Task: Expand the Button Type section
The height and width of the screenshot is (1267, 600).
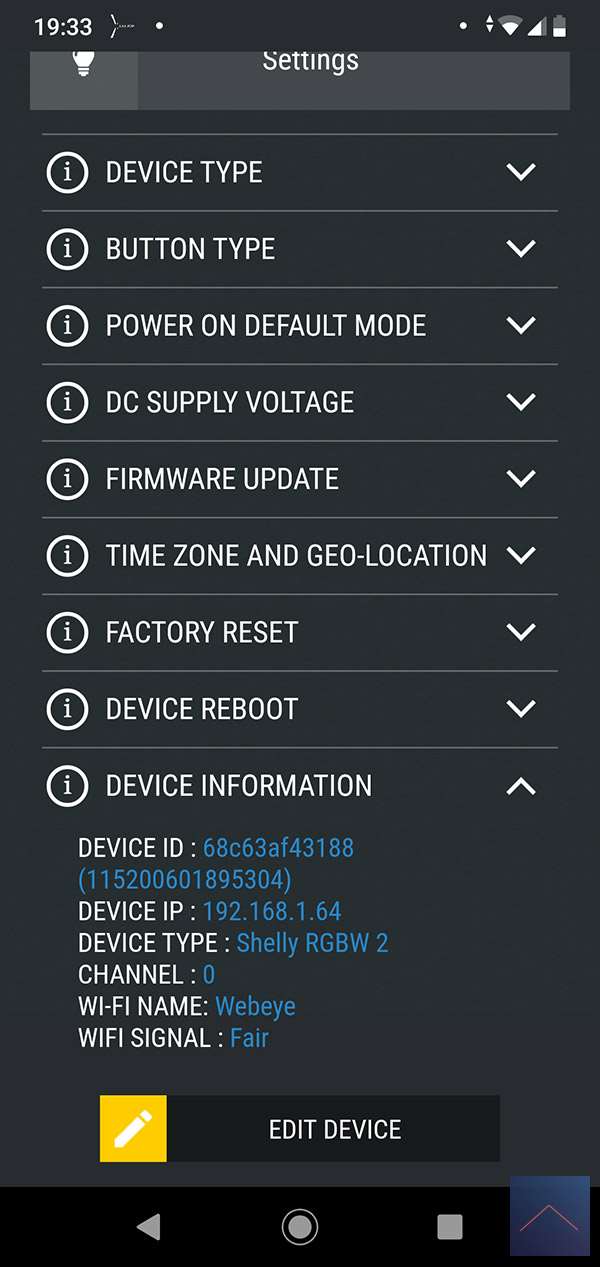Action: click(520, 249)
